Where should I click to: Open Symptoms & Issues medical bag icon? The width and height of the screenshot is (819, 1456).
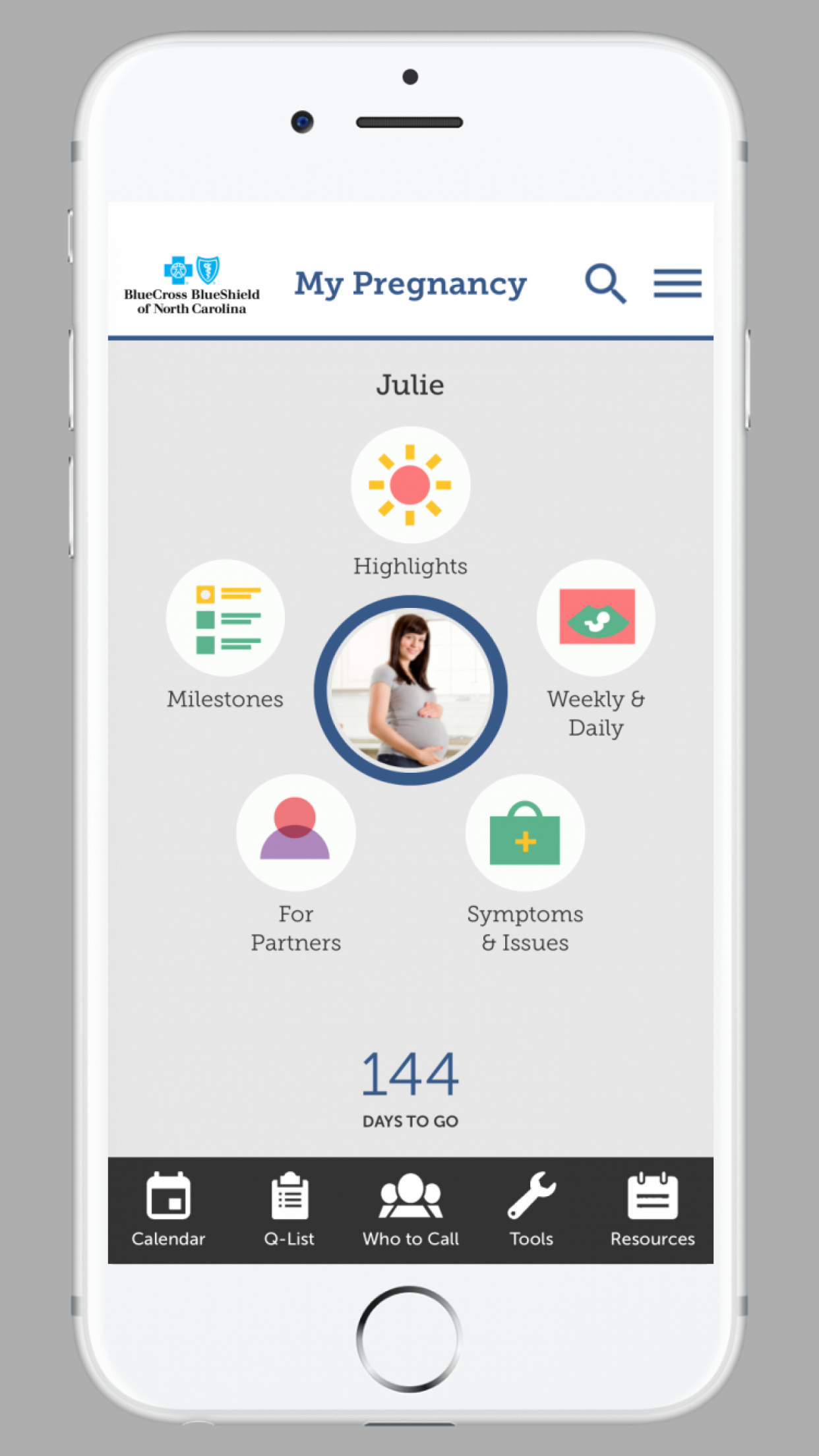pyautogui.click(x=524, y=833)
